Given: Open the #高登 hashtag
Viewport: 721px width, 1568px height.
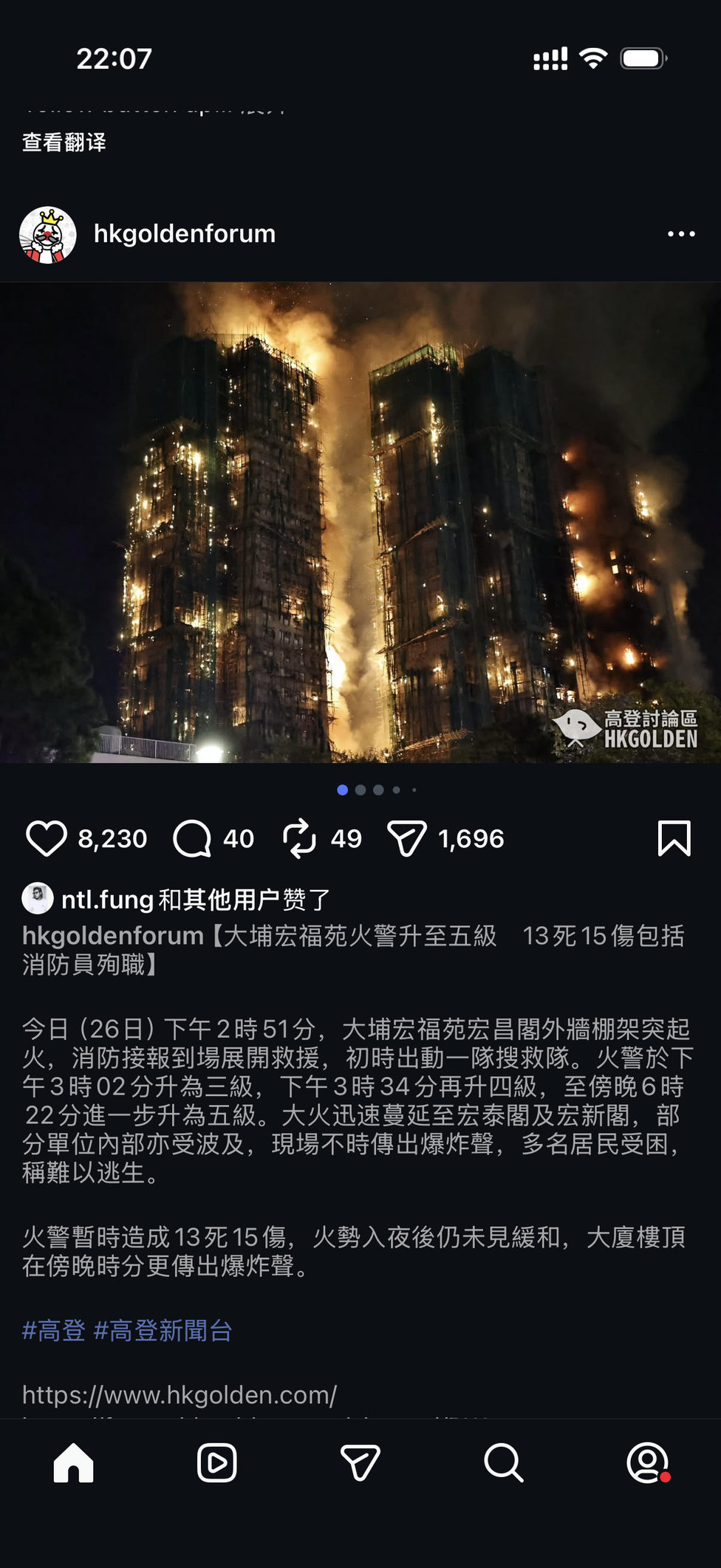Looking at the screenshot, I should [x=53, y=1330].
